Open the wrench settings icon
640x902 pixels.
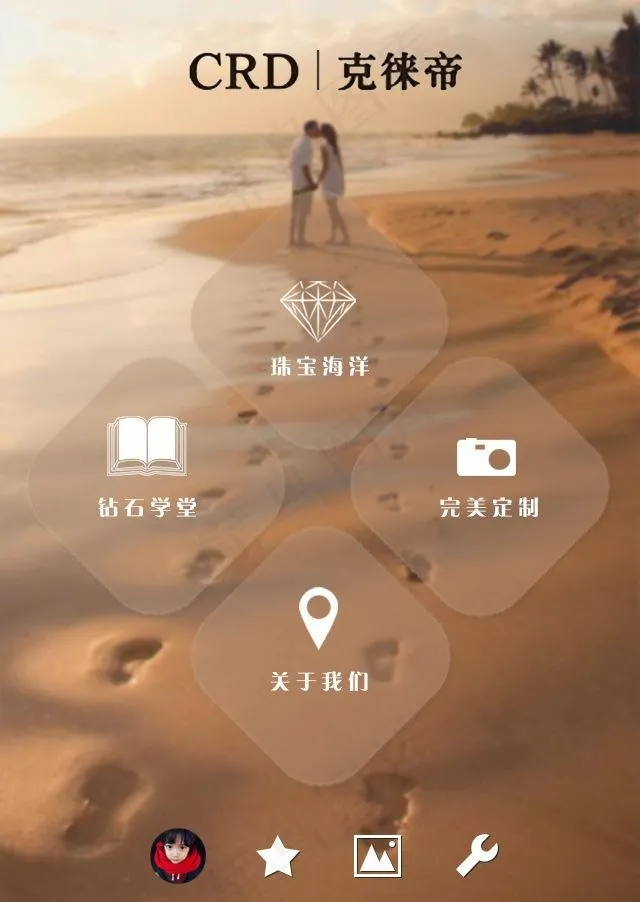coord(477,855)
